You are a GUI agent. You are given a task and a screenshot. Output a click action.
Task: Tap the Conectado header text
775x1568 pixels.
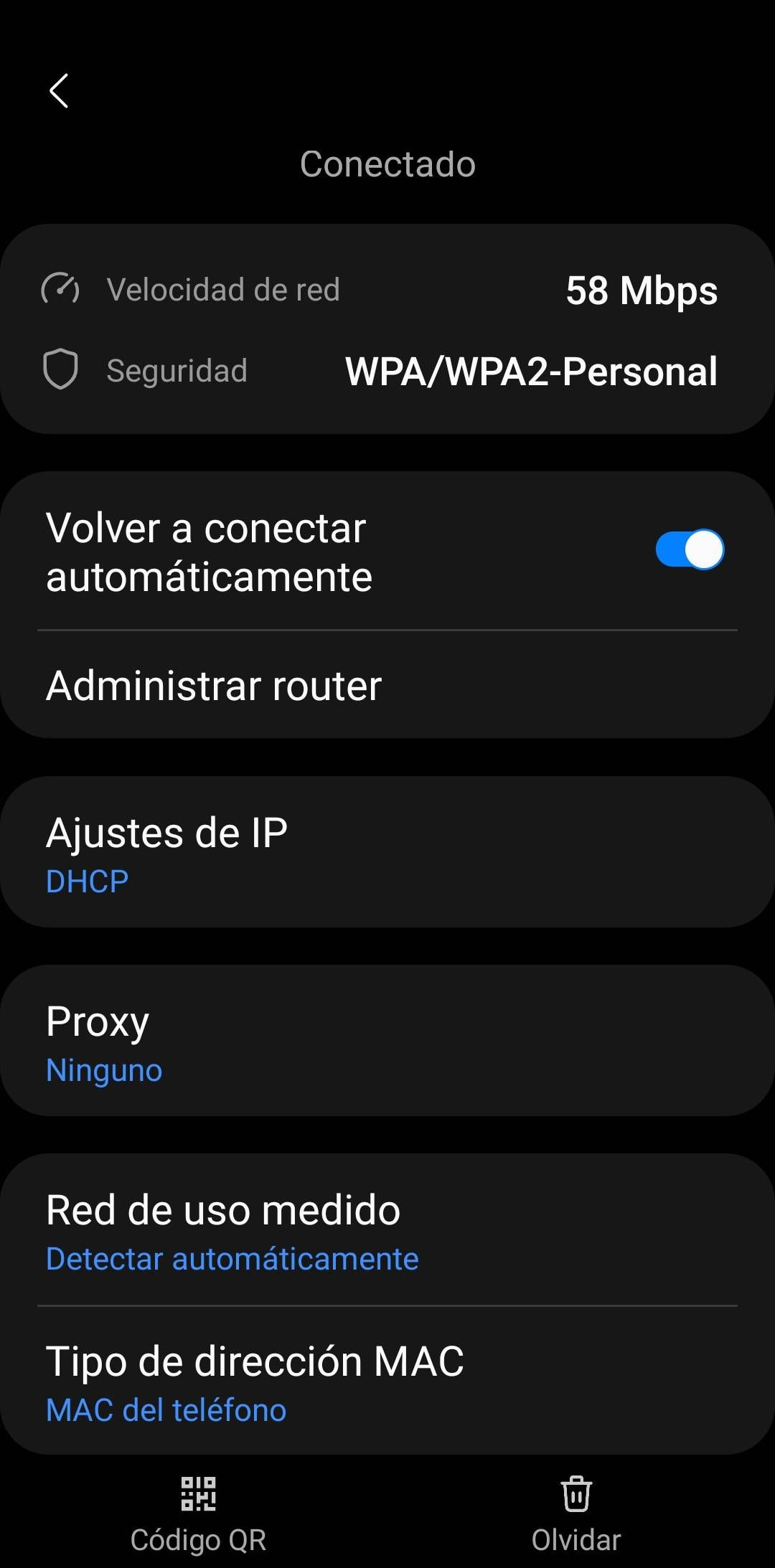pos(387,164)
